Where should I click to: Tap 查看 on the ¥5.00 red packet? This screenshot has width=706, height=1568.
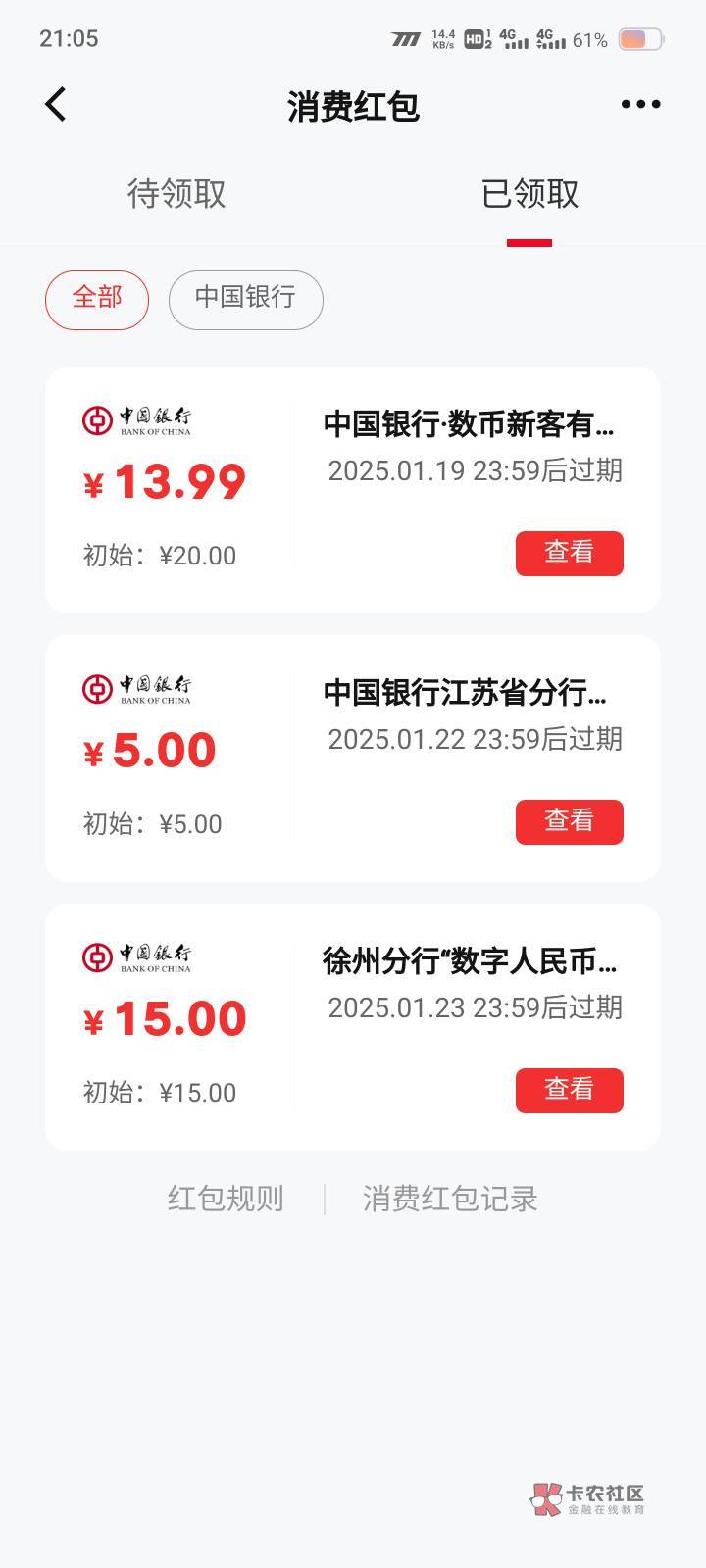[570, 821]
